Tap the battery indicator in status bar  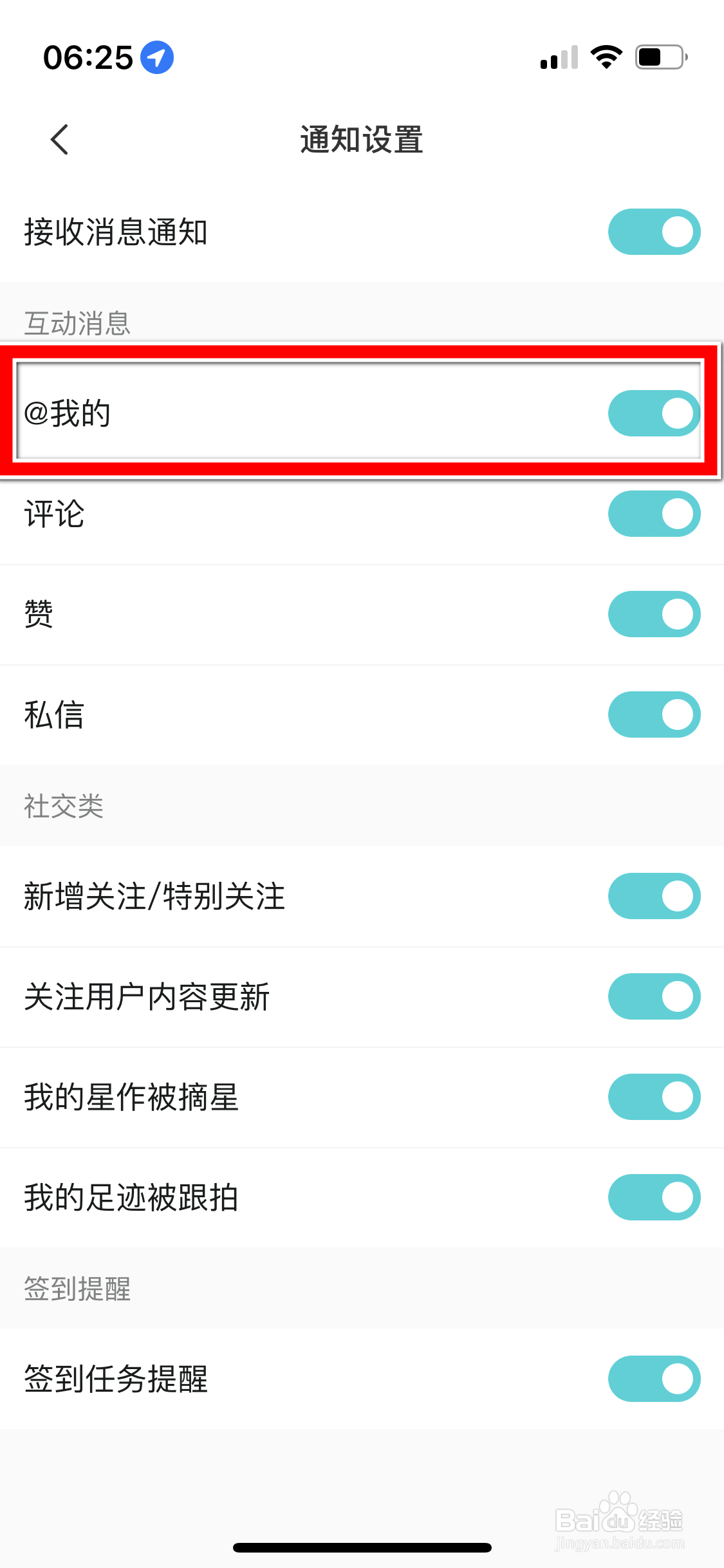point(658,57)
